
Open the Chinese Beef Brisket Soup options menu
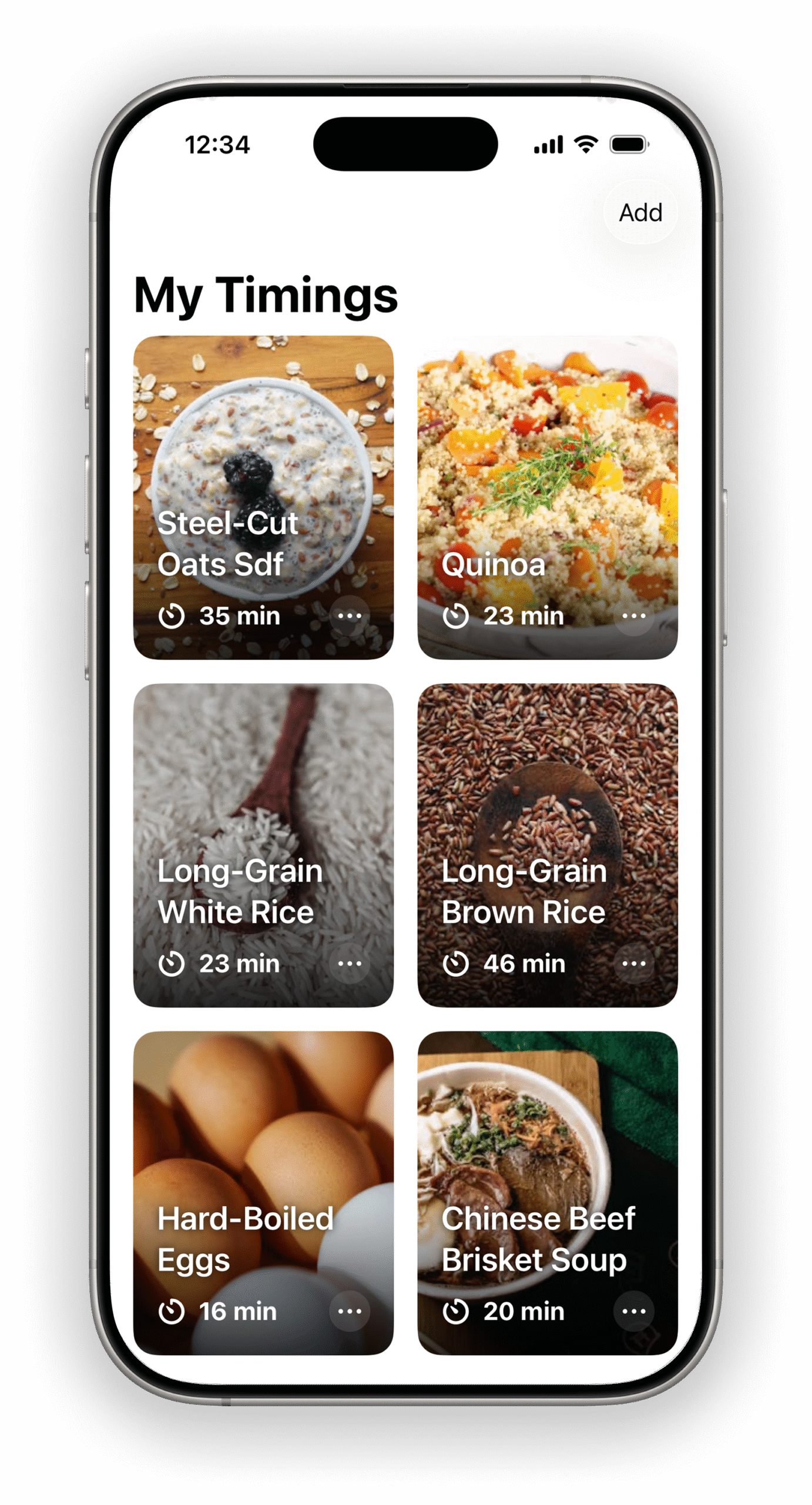pyautogui.click(x=633, y=1310)
